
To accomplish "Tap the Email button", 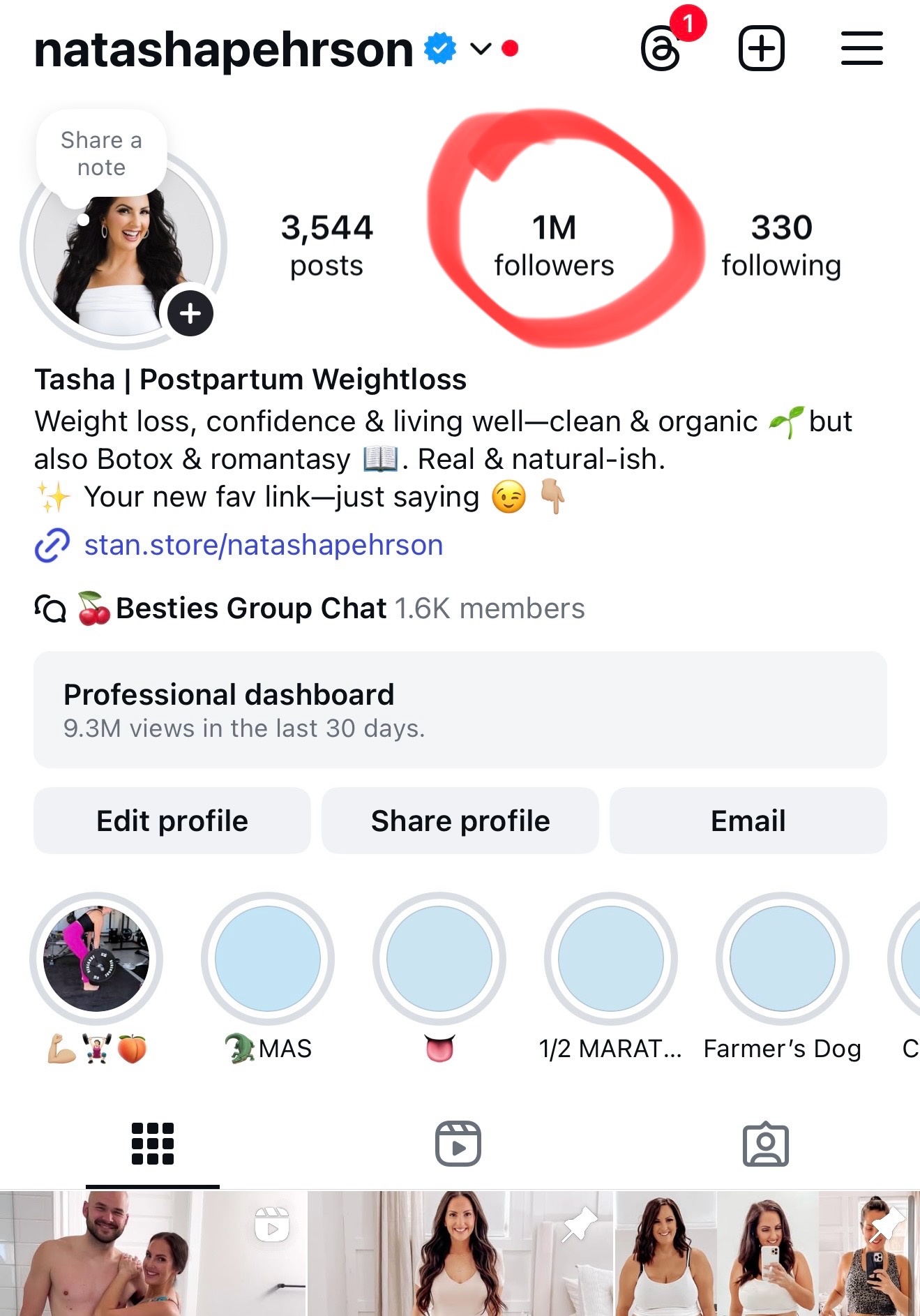I will 748,821.
